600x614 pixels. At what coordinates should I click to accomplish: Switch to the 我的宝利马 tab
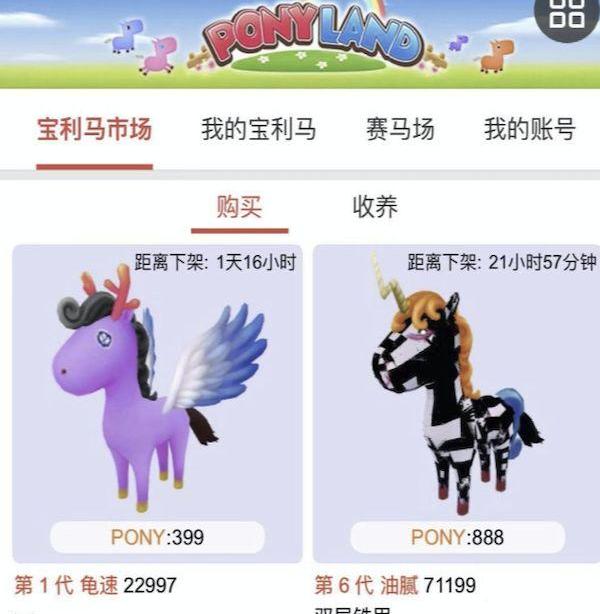(258, 130)
